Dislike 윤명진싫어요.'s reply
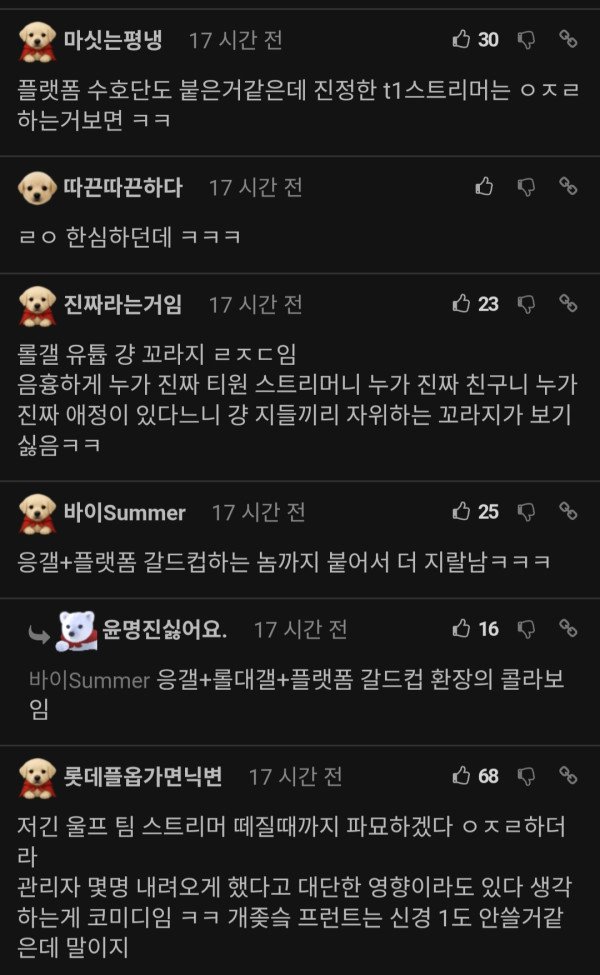The width and height of the screenshot is (600, 975). [526, 628]
